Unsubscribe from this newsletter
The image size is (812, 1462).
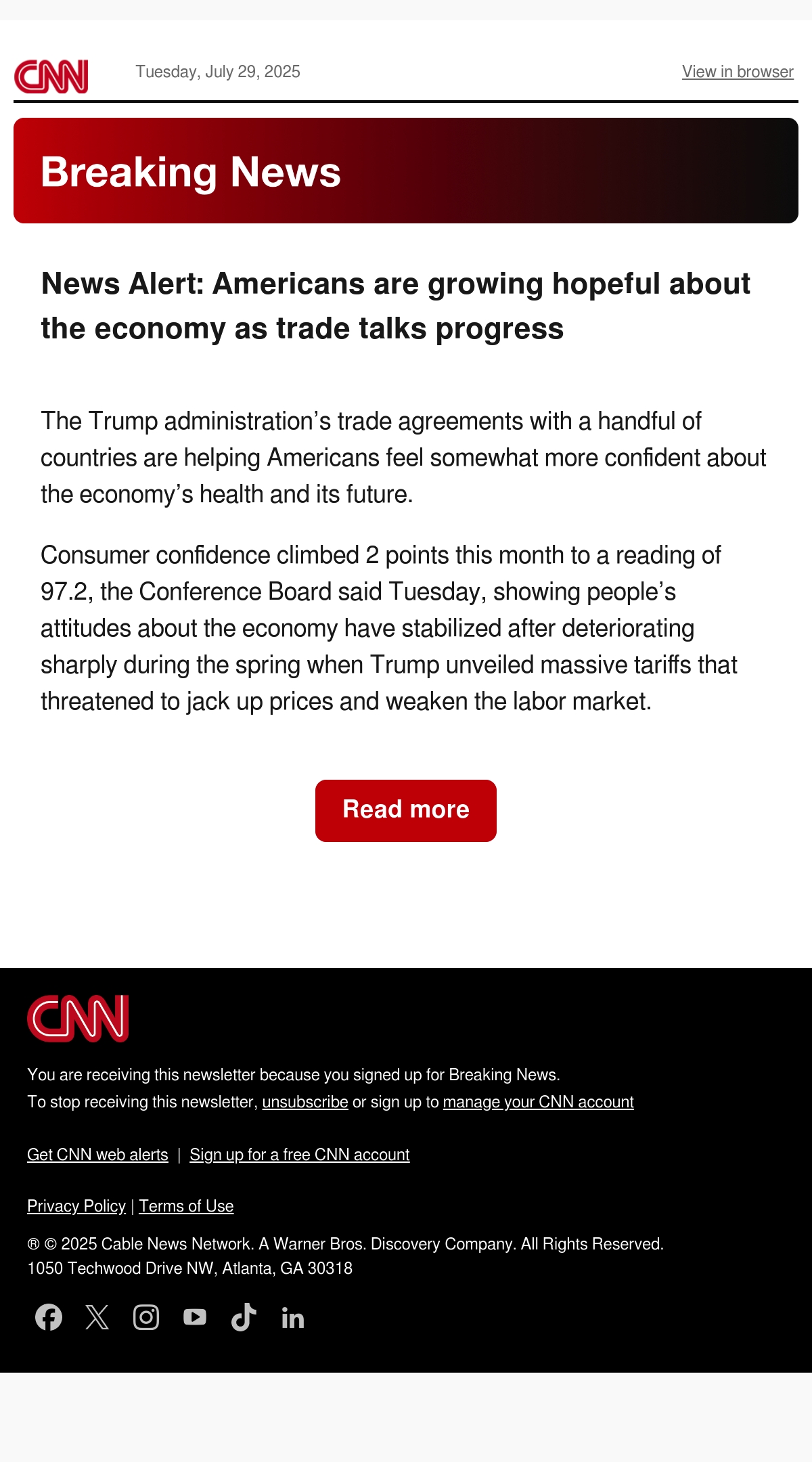305,1102
